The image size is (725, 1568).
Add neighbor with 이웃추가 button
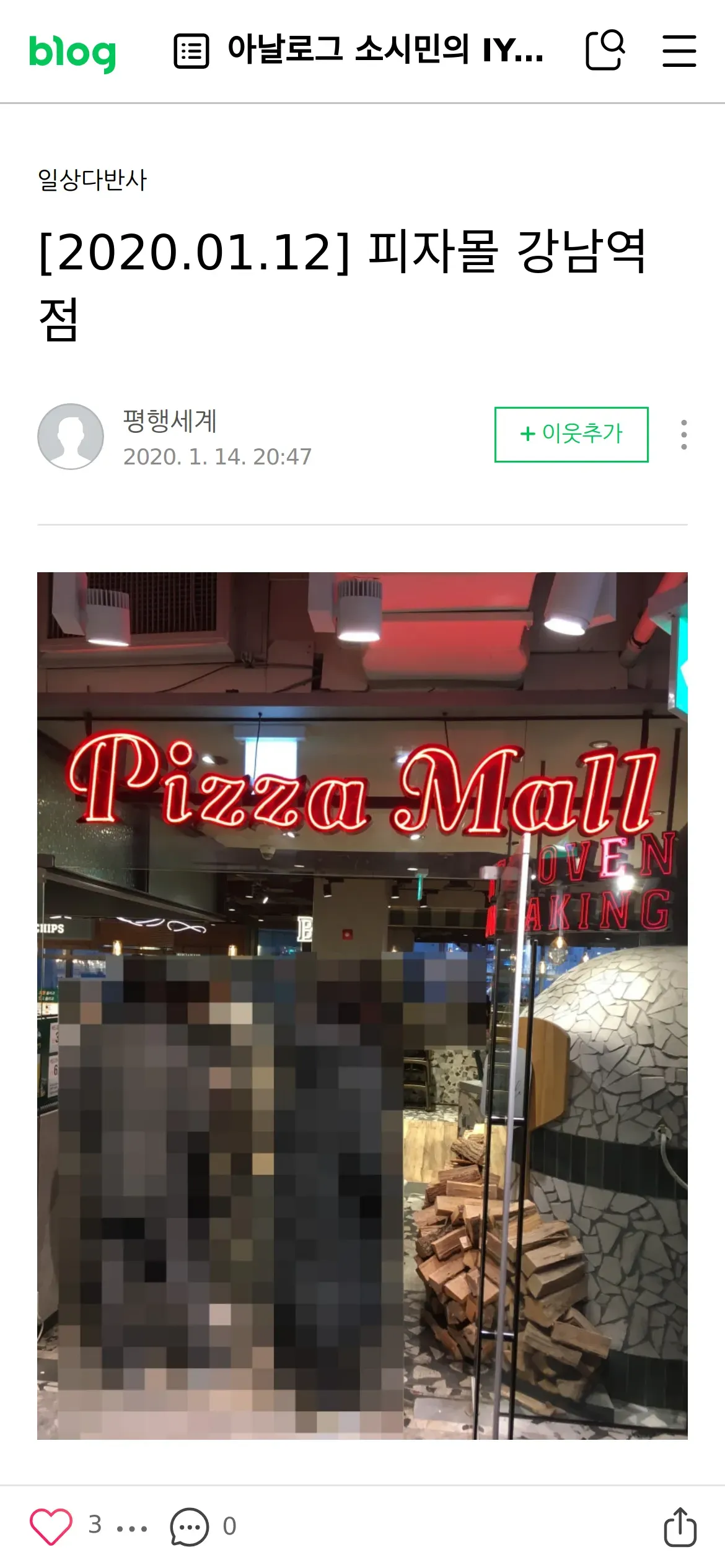point(571,435)
